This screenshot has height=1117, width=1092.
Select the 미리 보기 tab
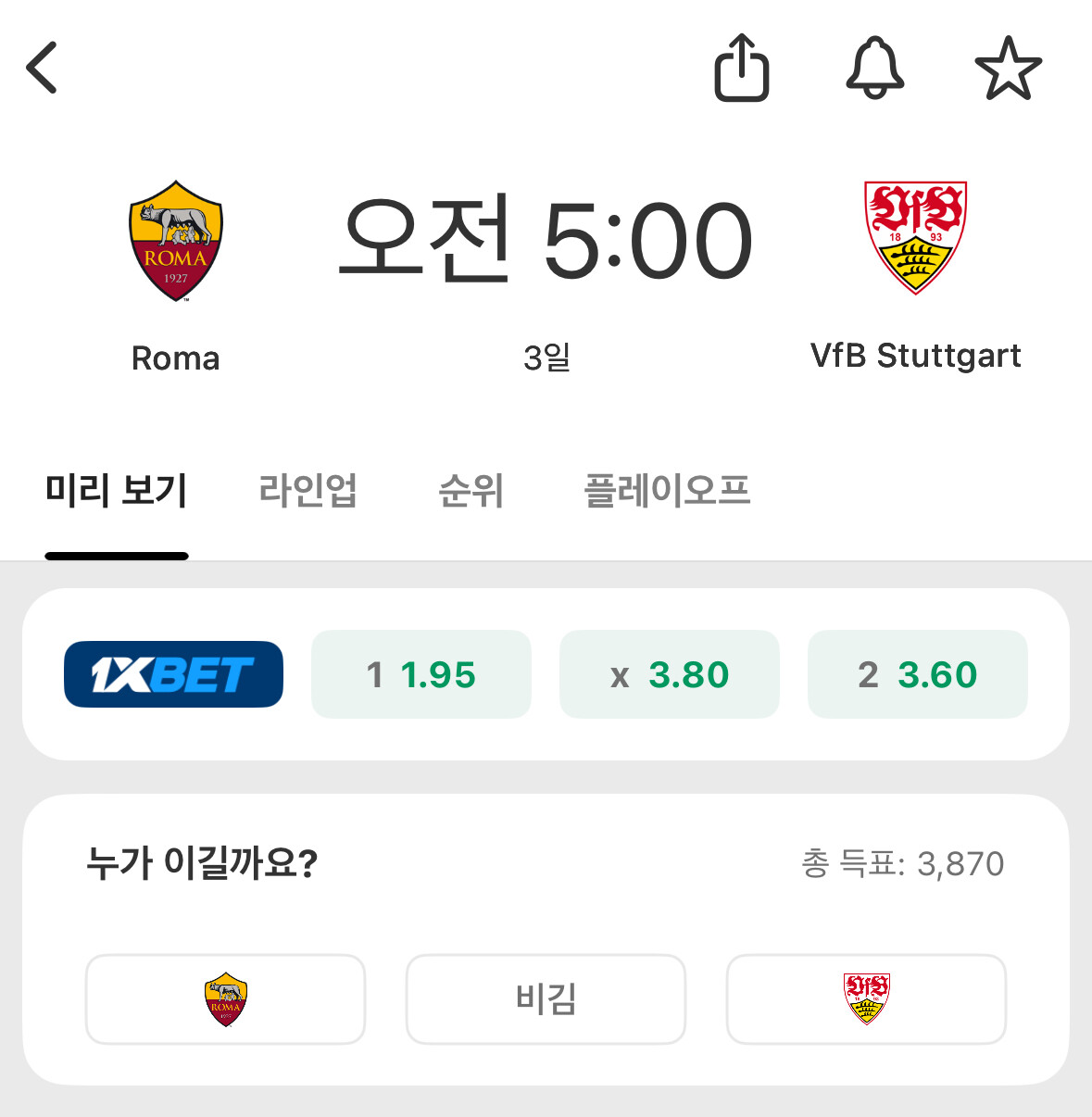[x=117, y=491]
